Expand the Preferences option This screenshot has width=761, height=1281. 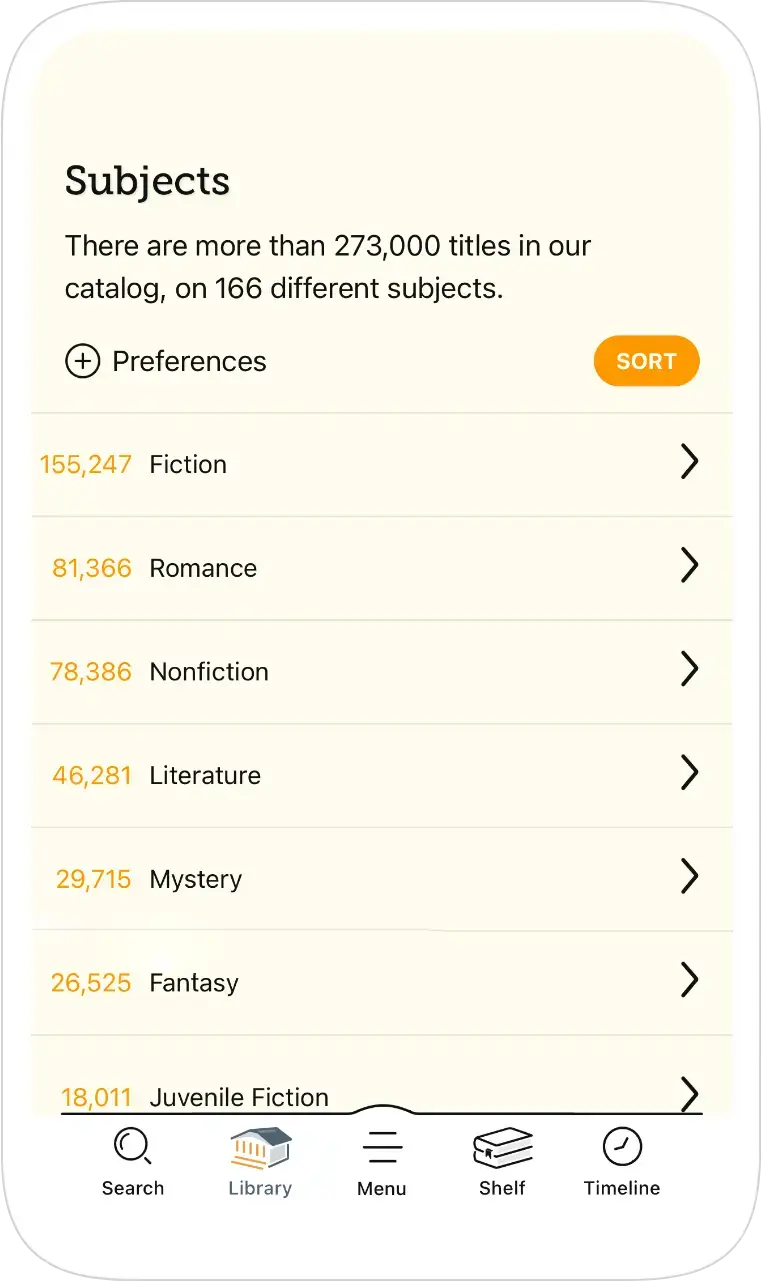click(166, 361)
